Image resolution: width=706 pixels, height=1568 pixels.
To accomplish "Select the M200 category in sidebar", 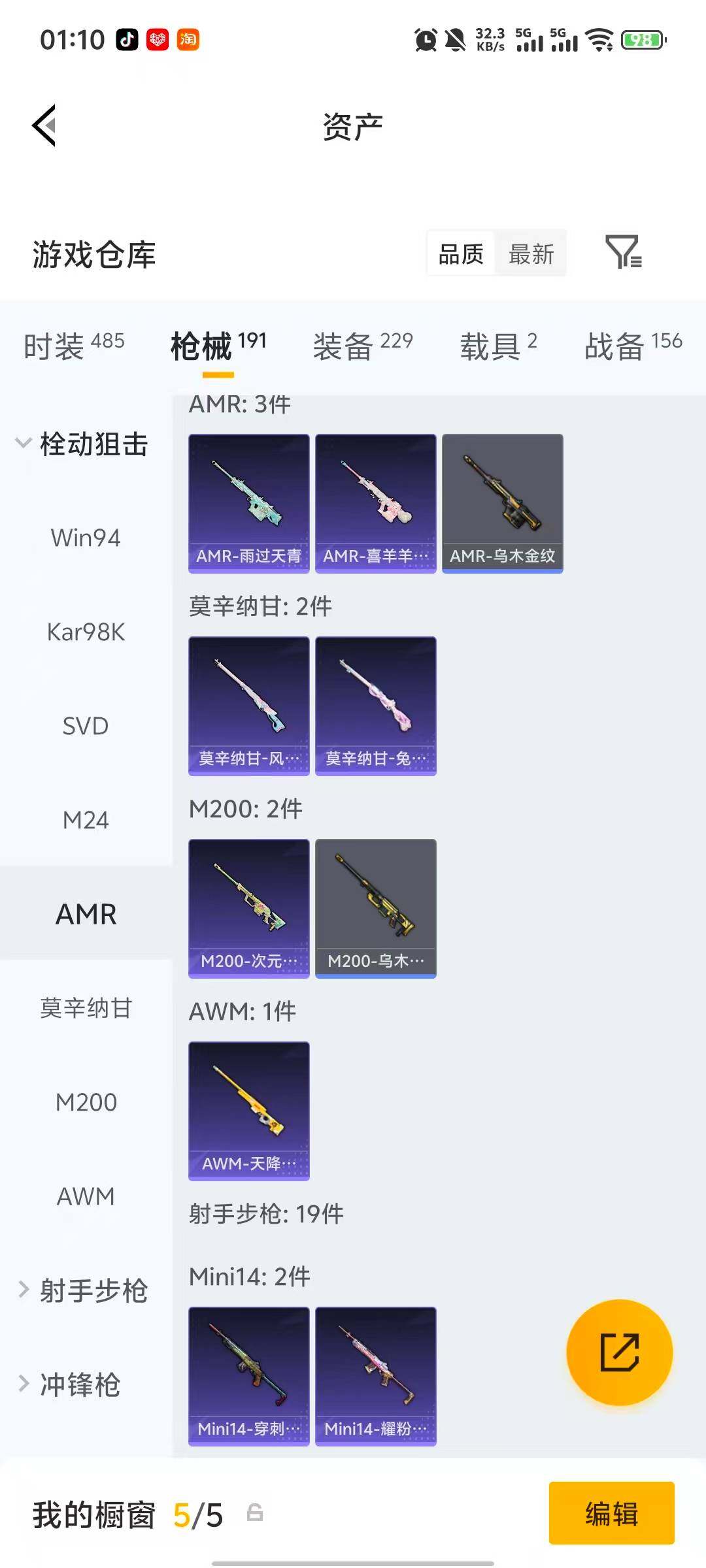I will [85, 1102].
